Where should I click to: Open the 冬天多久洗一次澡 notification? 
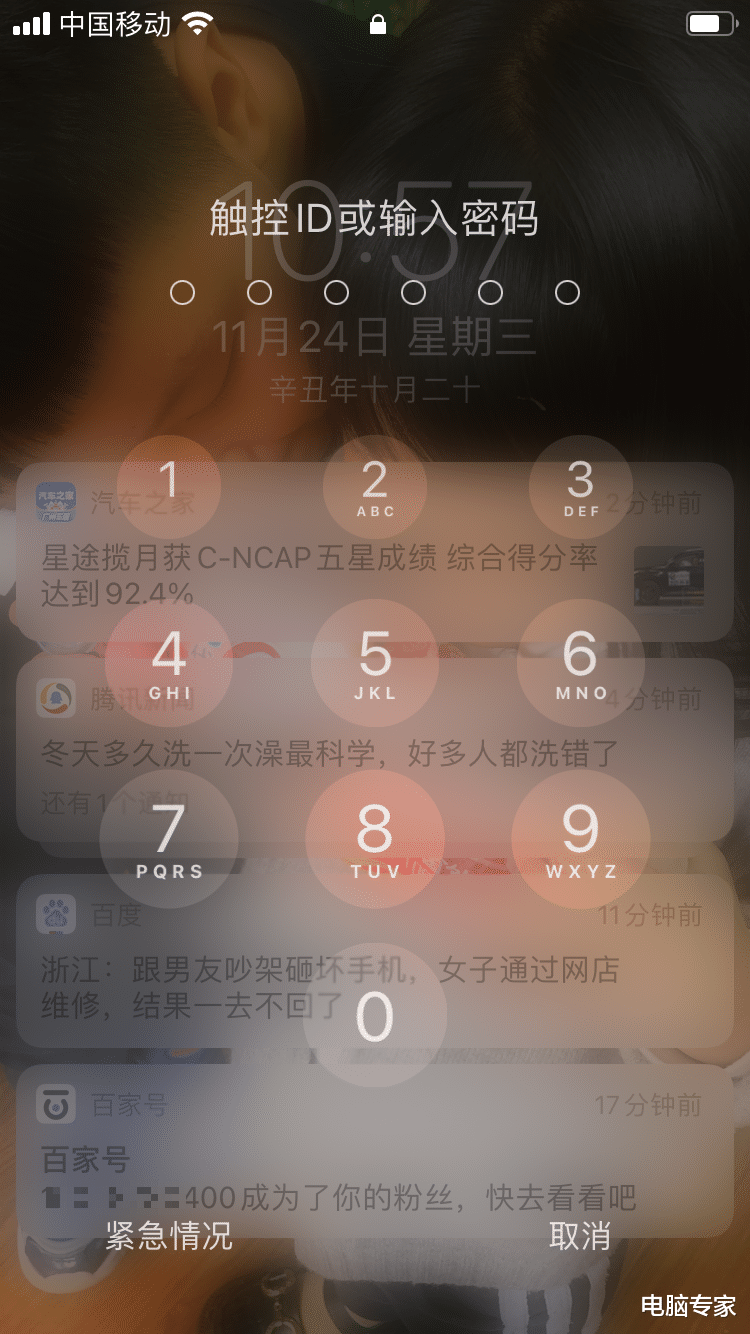point(320,750)
